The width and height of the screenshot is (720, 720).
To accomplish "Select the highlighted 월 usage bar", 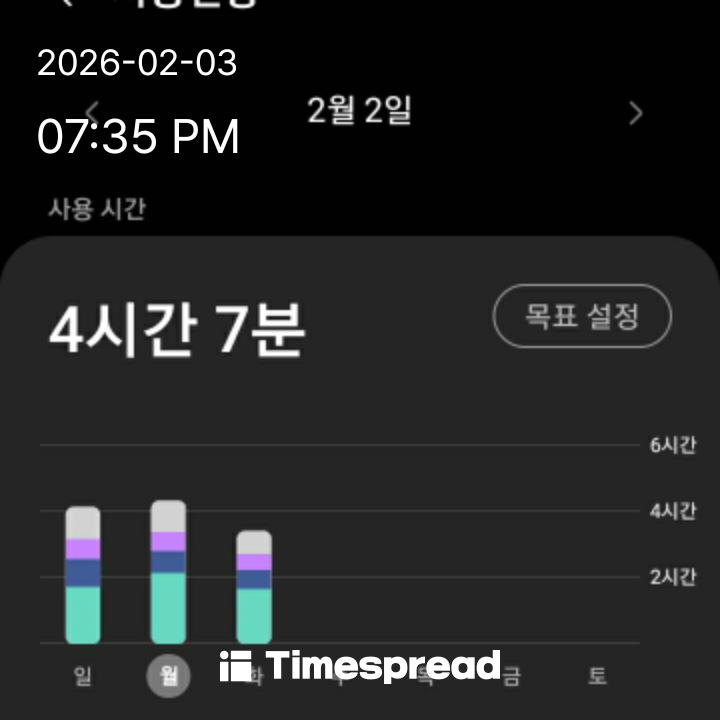I will [168, 572].
